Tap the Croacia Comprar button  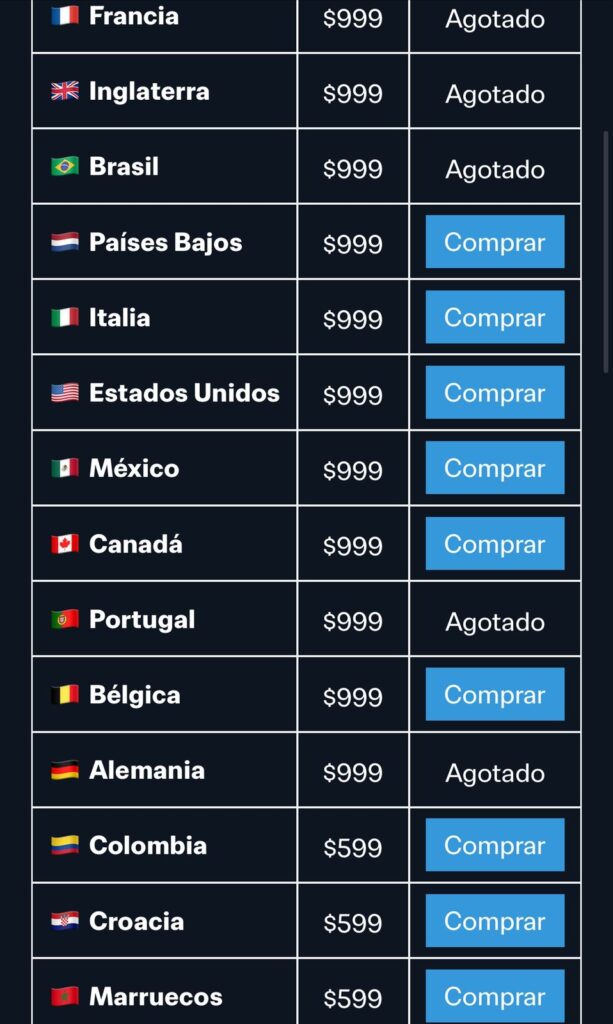pyautogui.click(x=495, y=921)
